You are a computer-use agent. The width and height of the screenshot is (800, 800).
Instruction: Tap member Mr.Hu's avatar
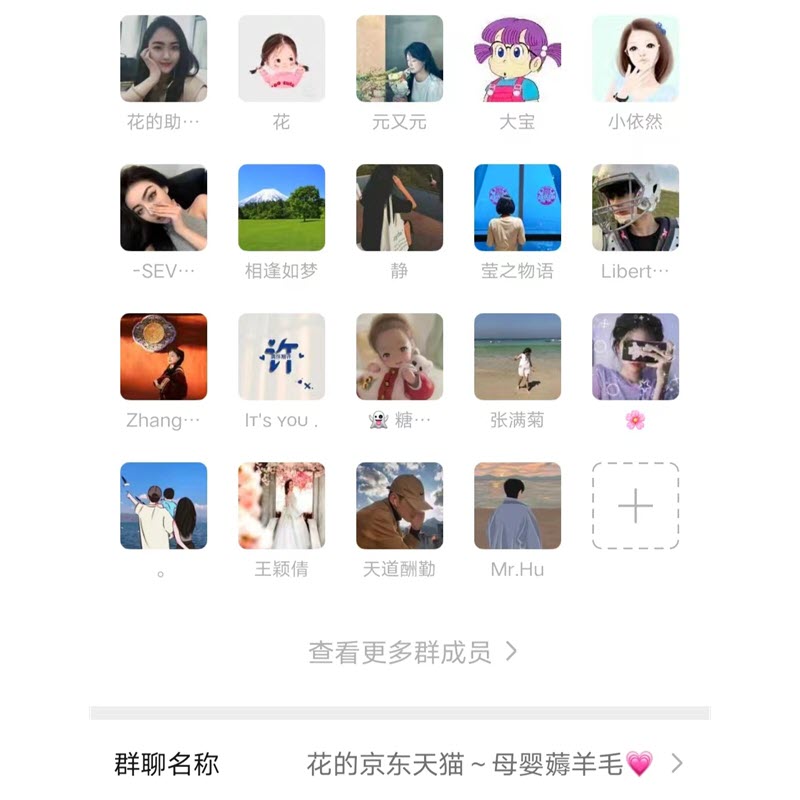point(517,505)
